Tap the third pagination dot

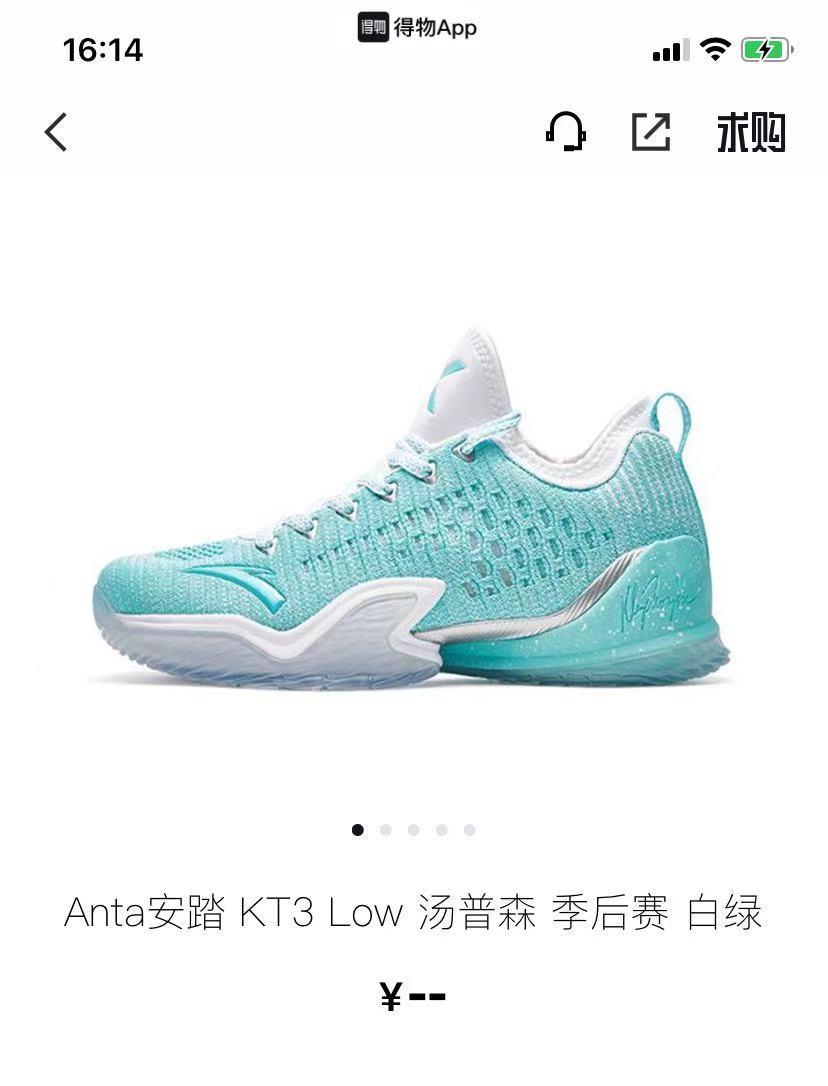(x=414, y=828)
